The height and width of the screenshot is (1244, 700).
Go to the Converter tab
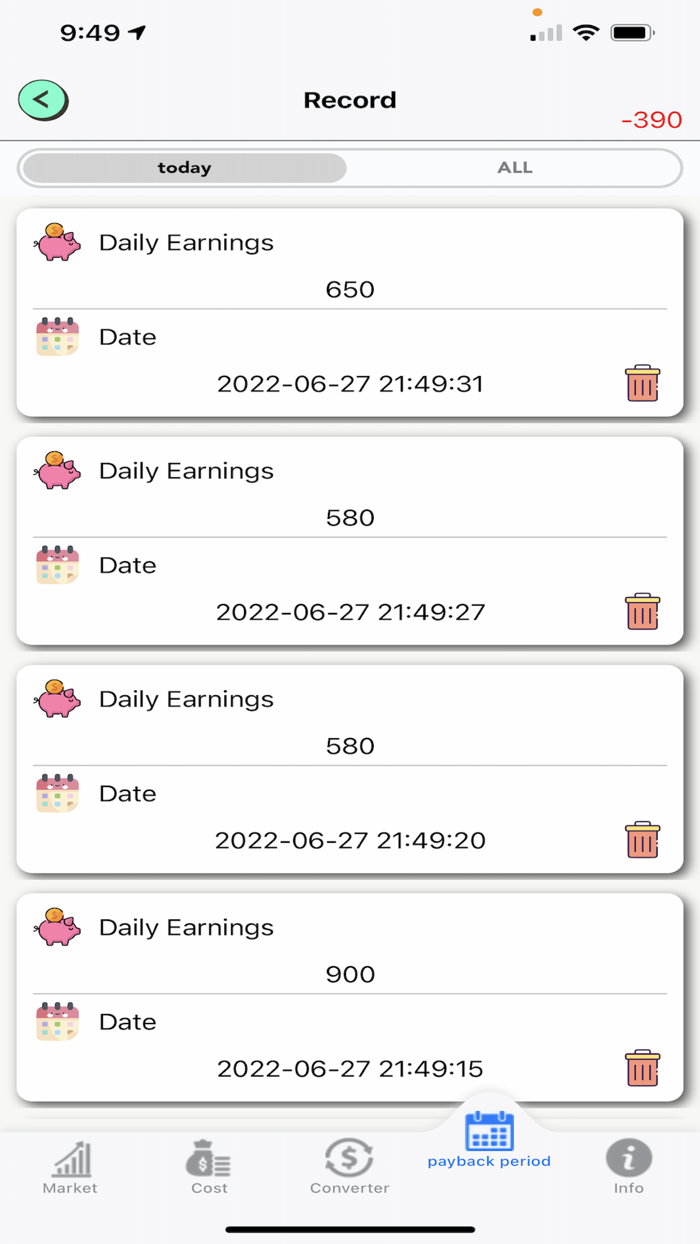coord(349,1167)
